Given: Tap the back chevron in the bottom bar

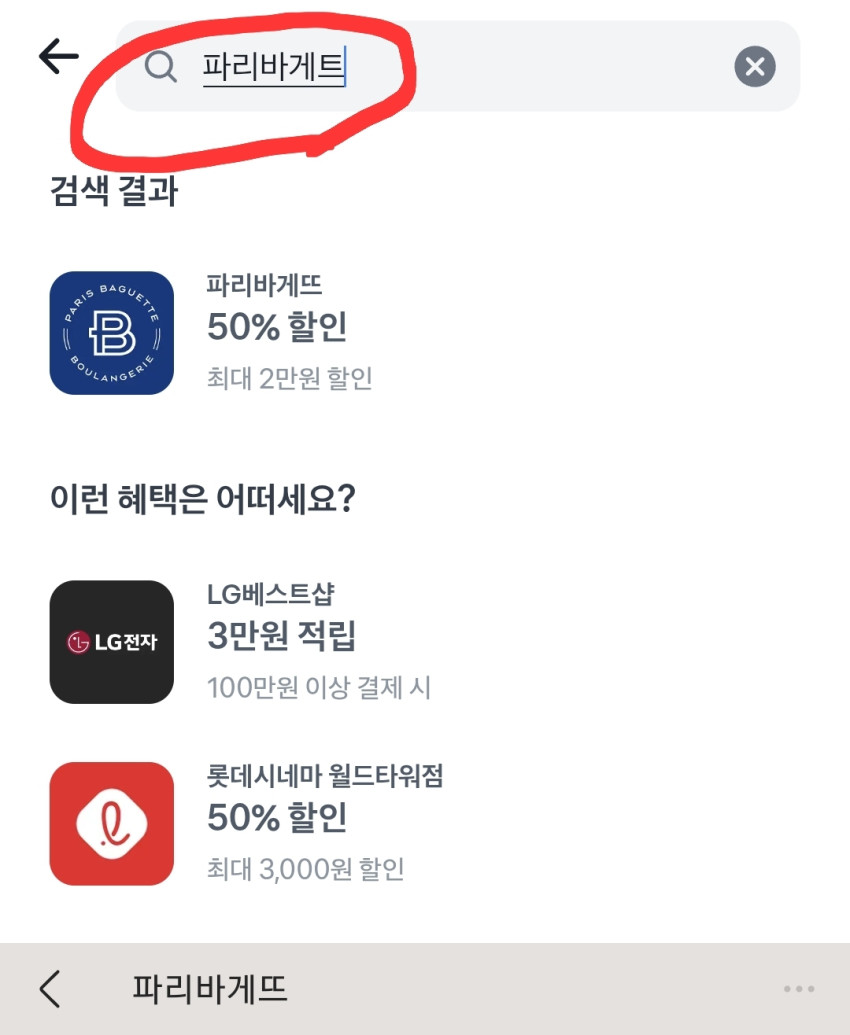Looking at the screenshot, I should click(50, 989).
